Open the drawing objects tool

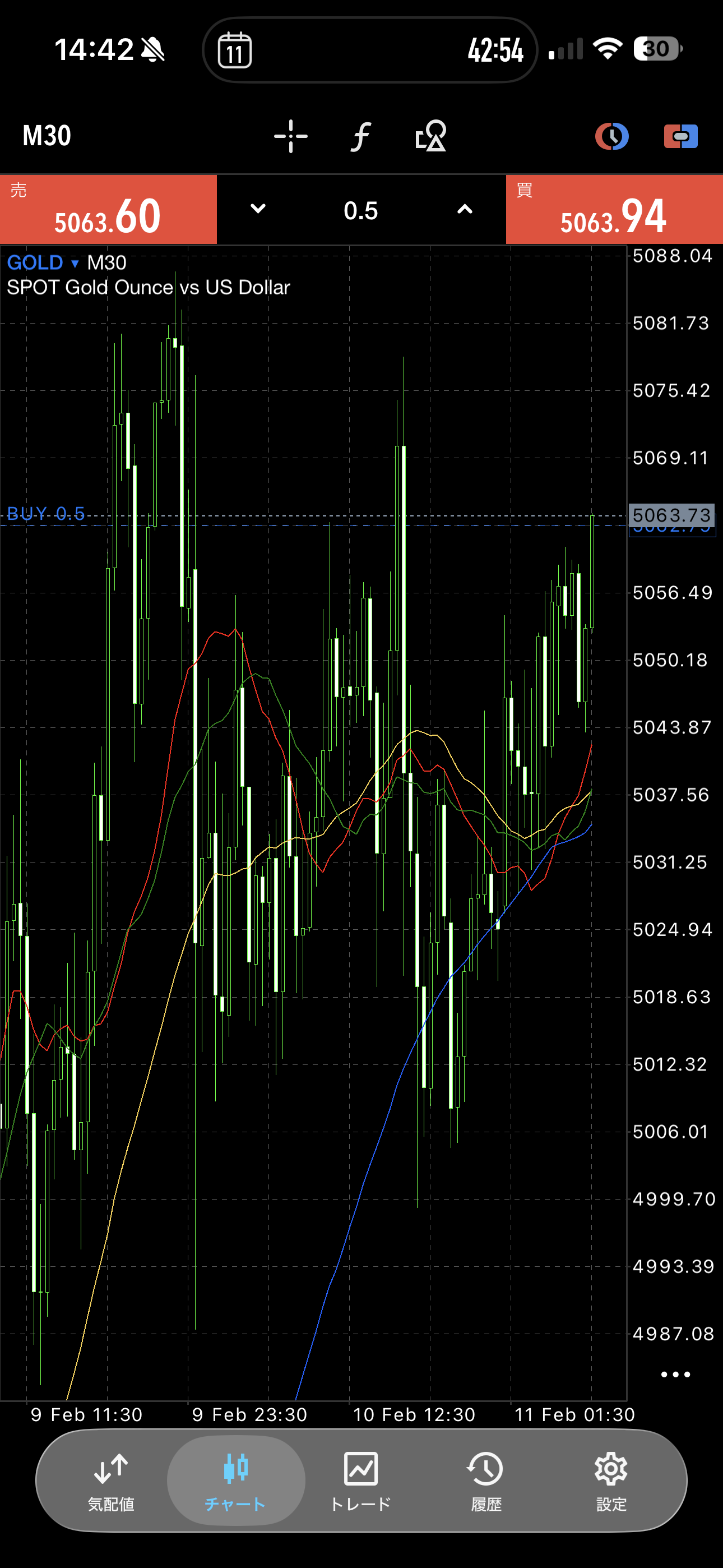coord(431,136)
